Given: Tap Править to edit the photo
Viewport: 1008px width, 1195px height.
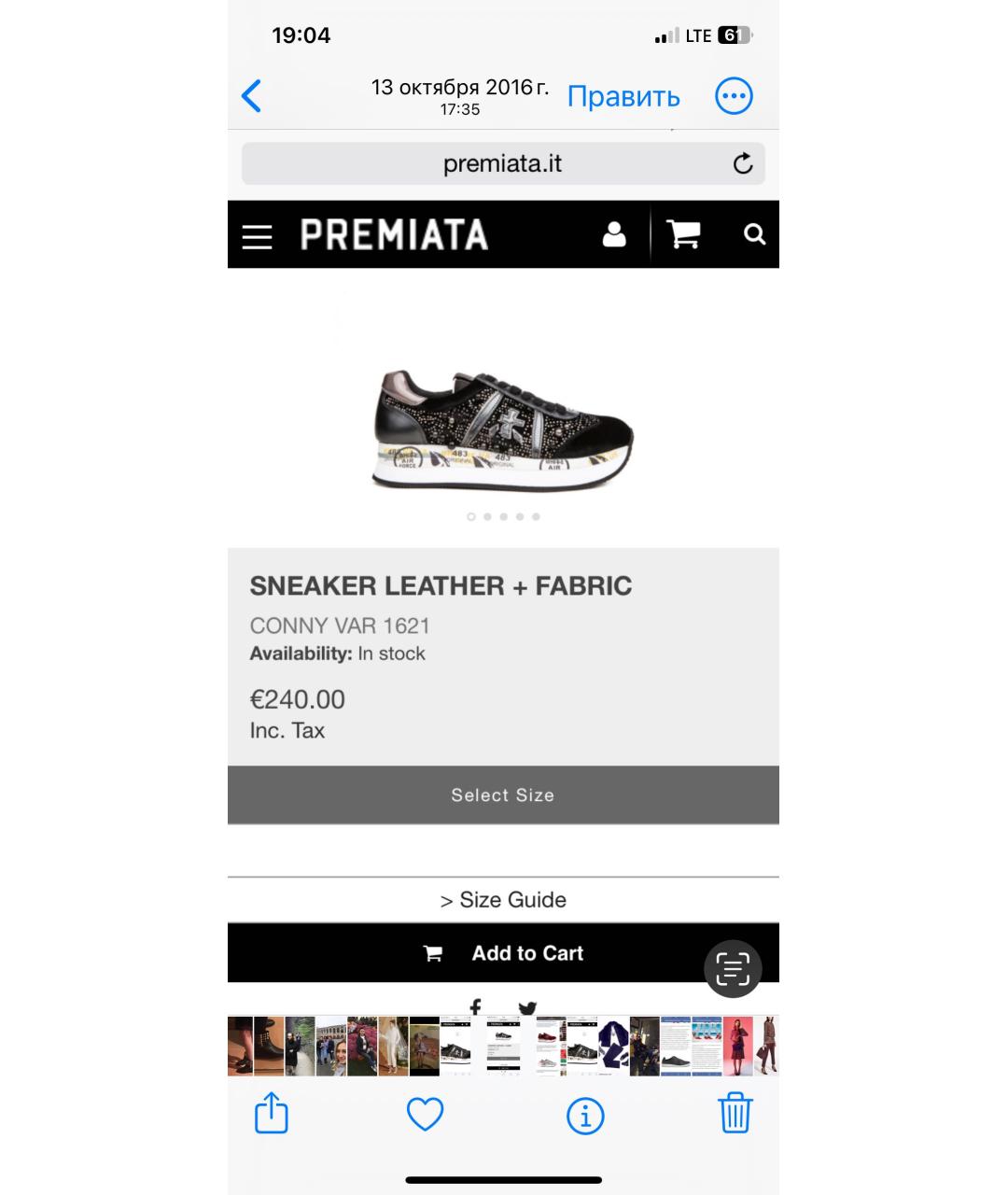Looking at the screenshot, I should pyautogui.click(x=623, y=96).
